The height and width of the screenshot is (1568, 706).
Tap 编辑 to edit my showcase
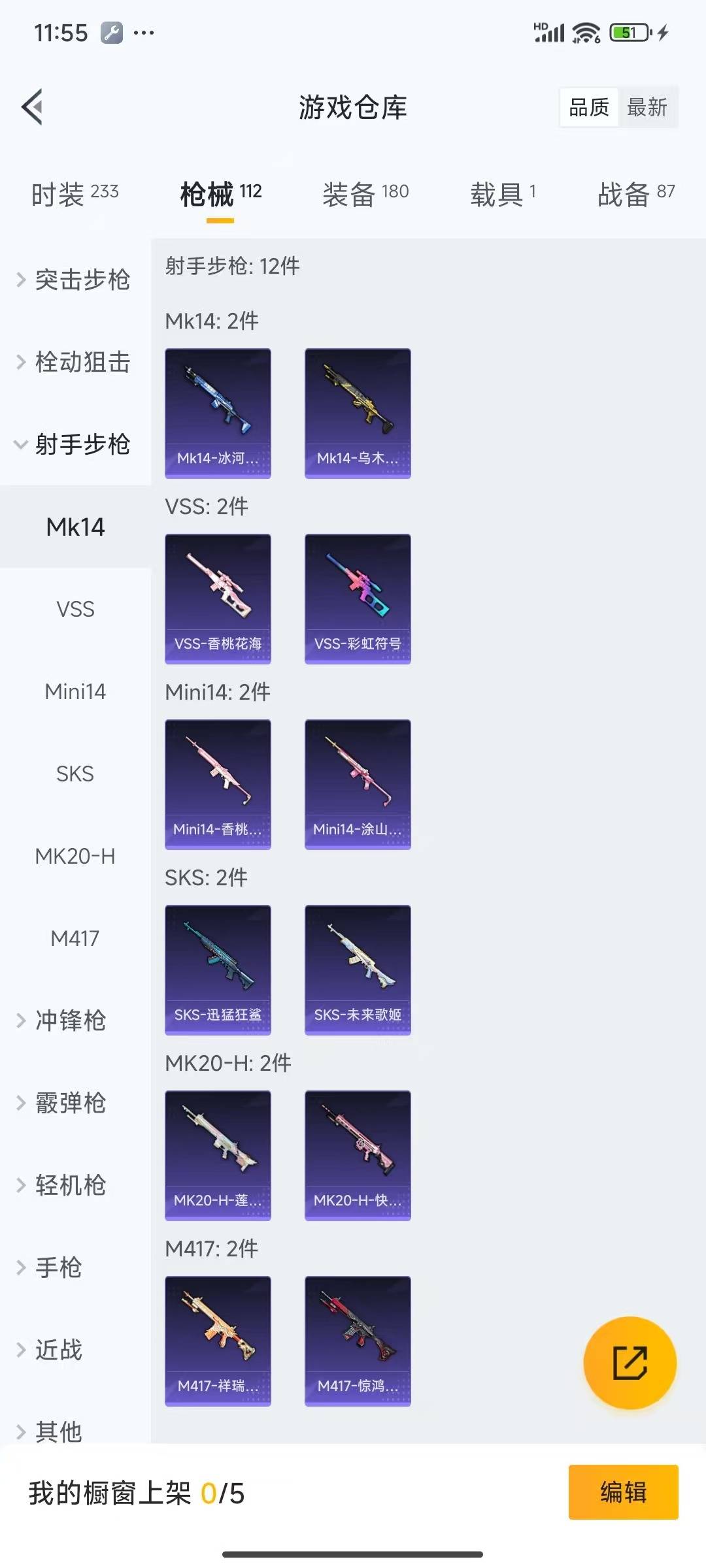point(623,1492)
